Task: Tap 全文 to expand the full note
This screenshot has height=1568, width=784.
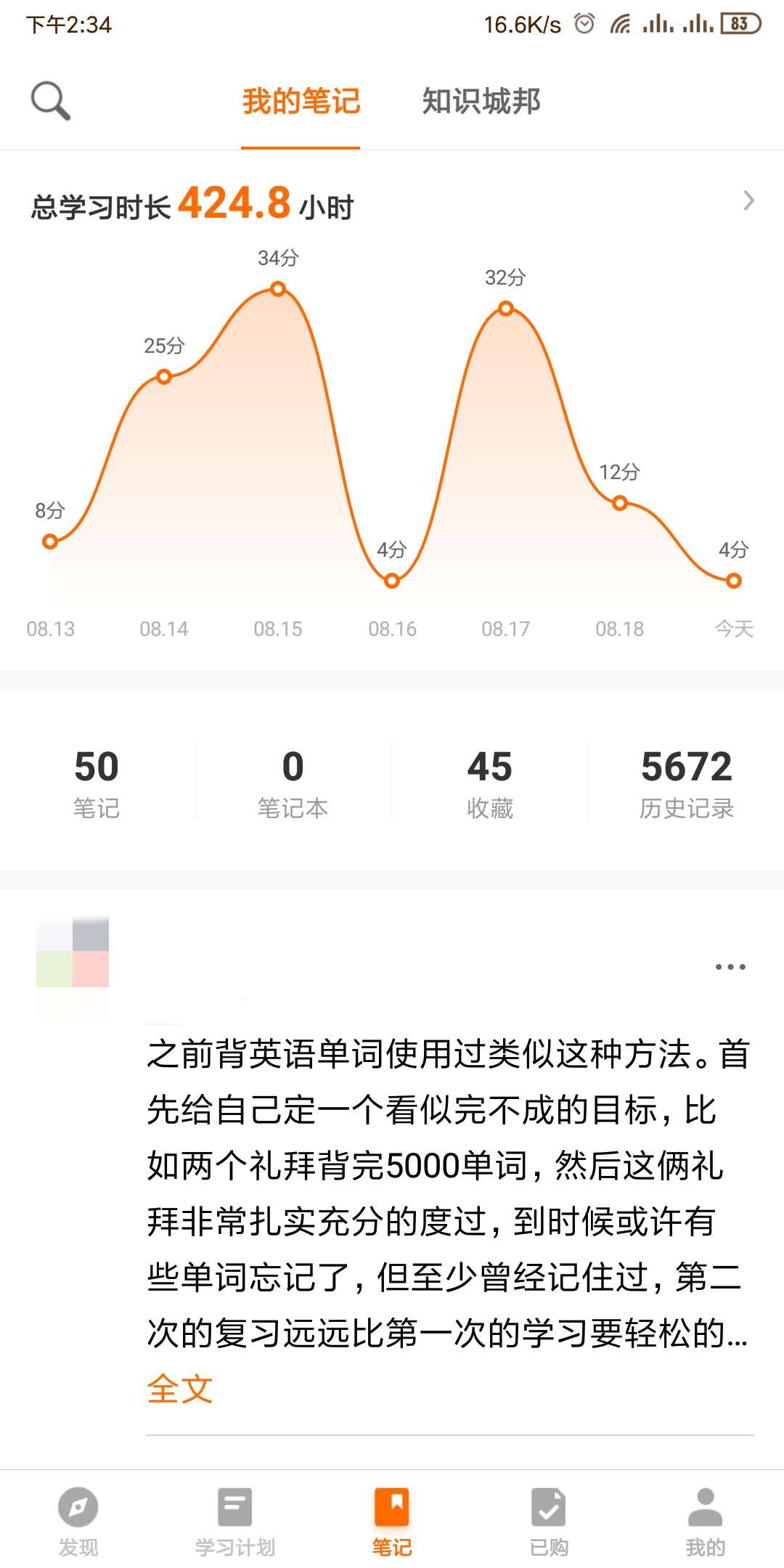Action: pyautogui.click(x=179, y=1389)
